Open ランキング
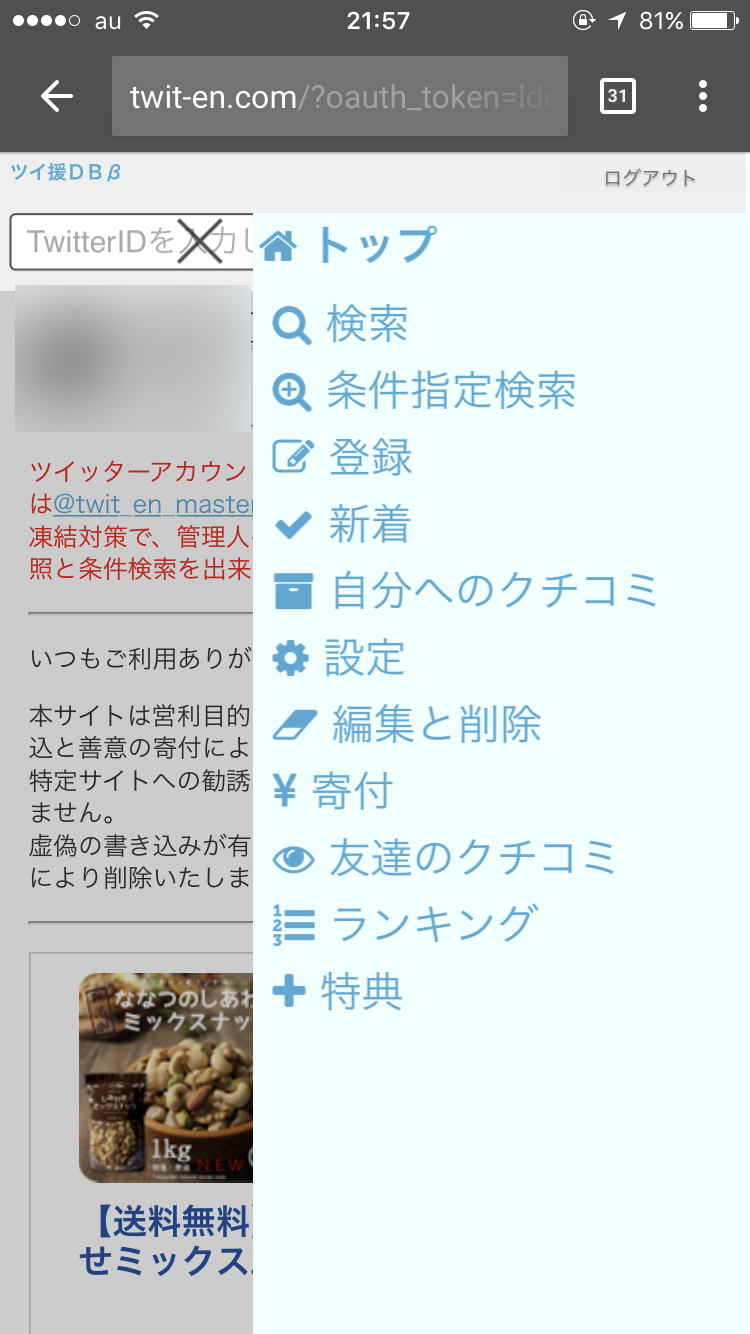The width and height of the screenshot is (750, 1334). pyautogui.click(x=405, y=925)
